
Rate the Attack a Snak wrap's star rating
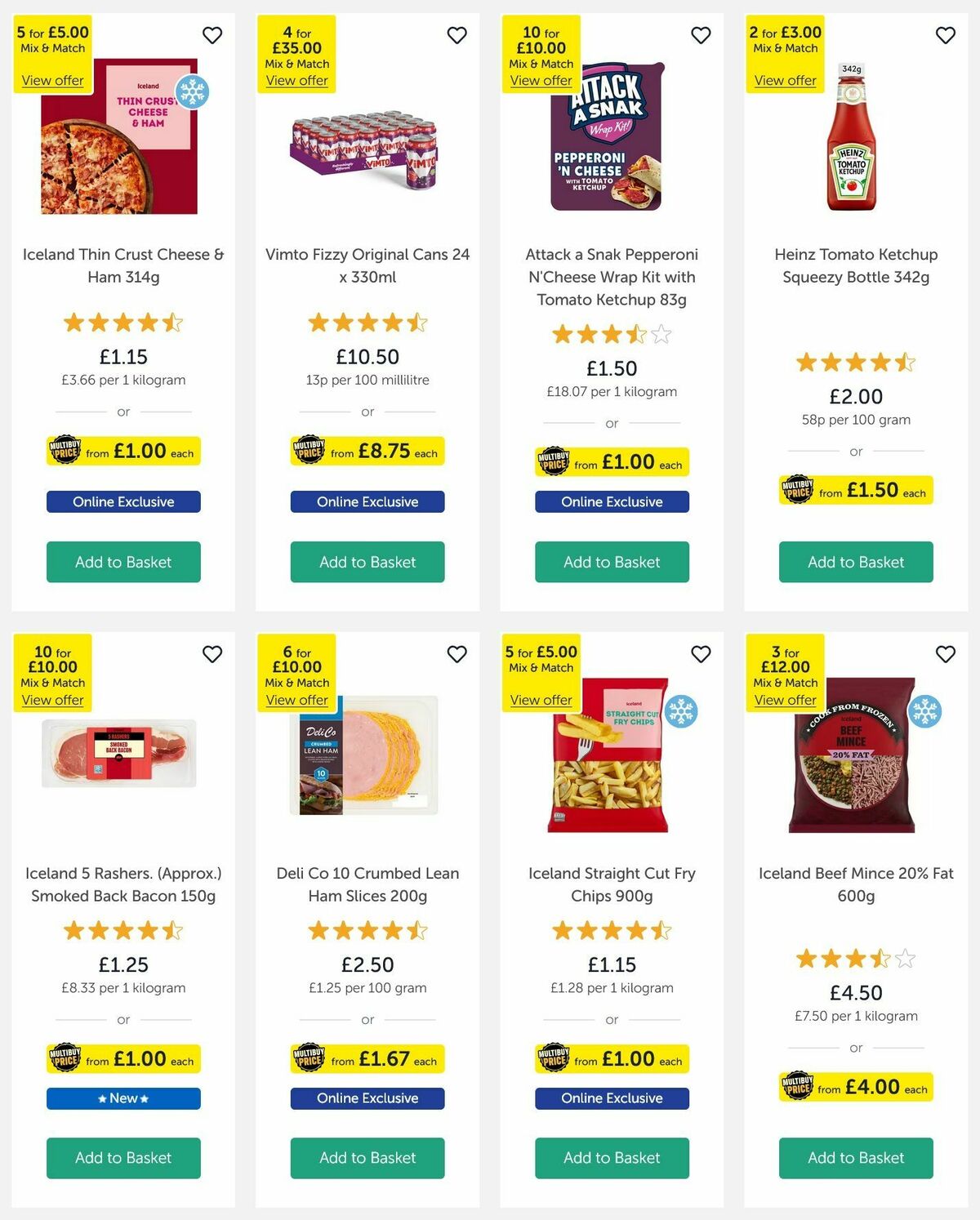tap(611, 334)
